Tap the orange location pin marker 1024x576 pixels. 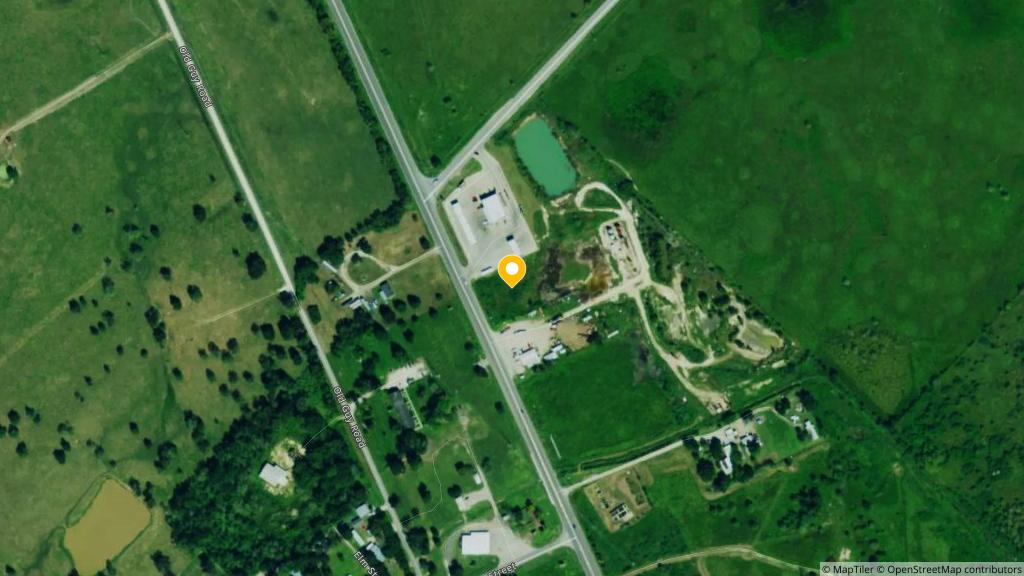click(x=511, y=270)
